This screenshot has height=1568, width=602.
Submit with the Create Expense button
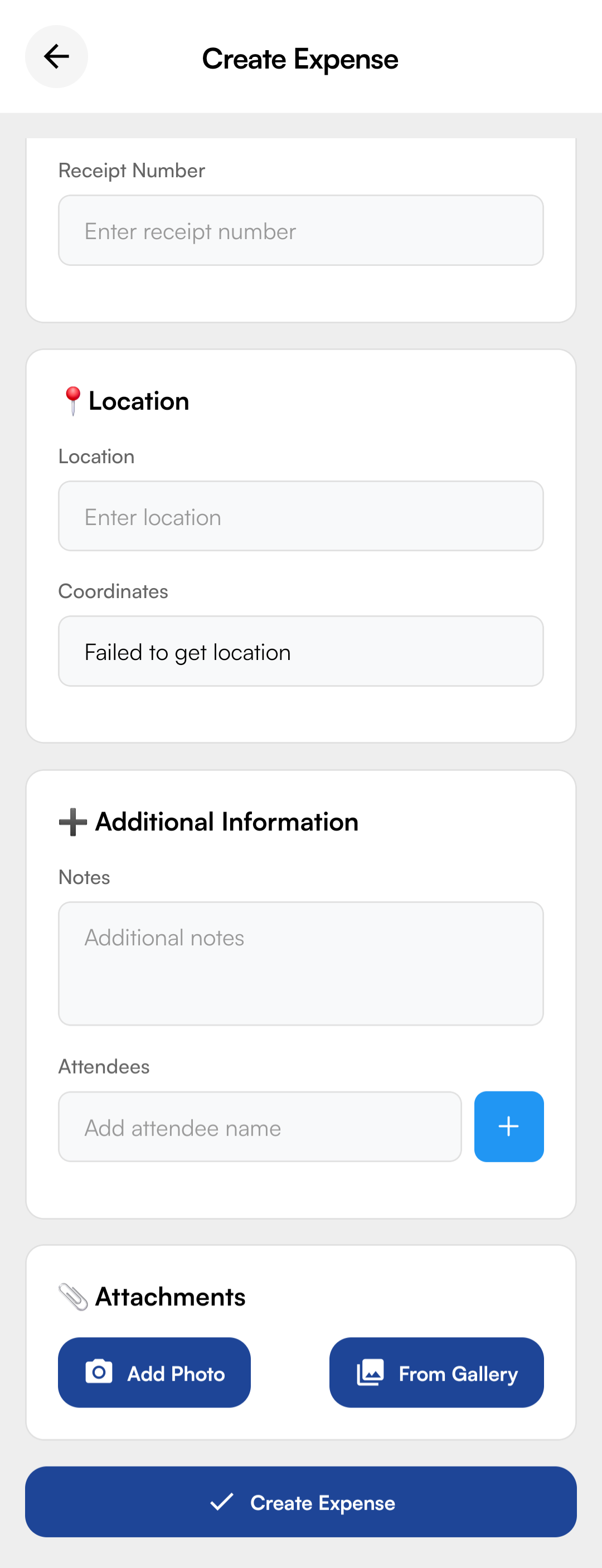pos(300,1501)
